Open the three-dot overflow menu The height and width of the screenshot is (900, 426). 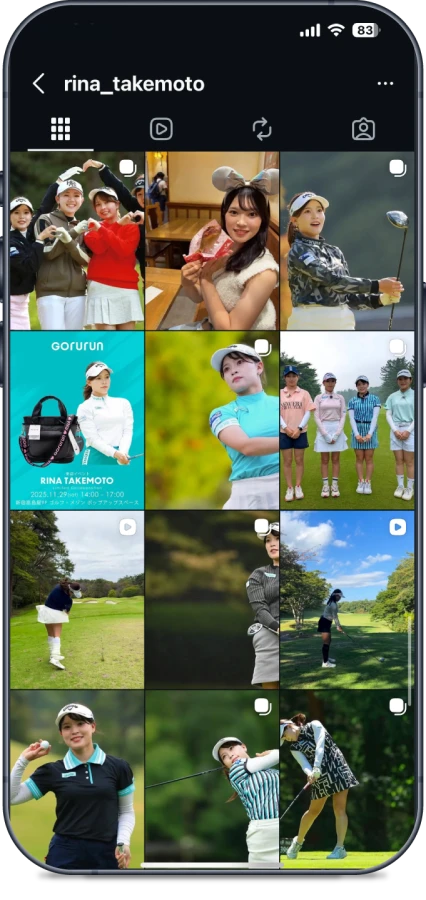click(x=385, y=84)
